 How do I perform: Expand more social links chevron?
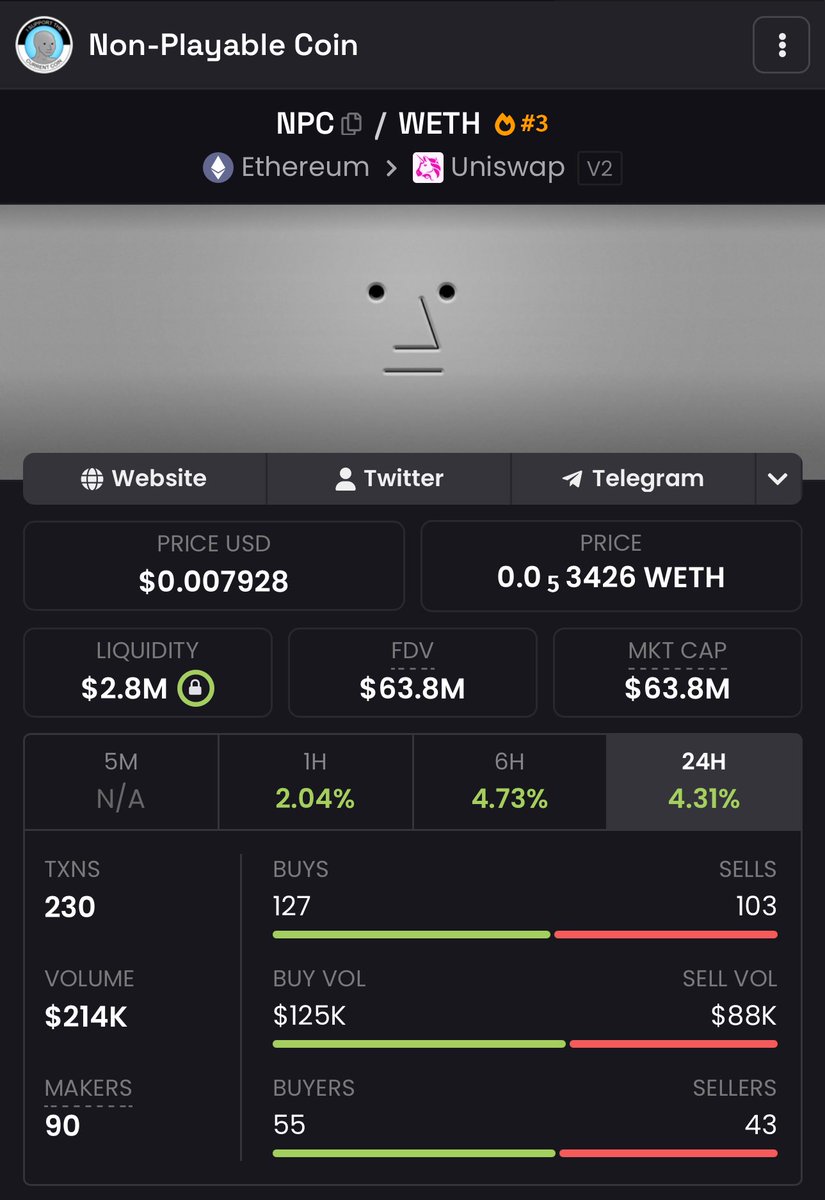[778, 479]
